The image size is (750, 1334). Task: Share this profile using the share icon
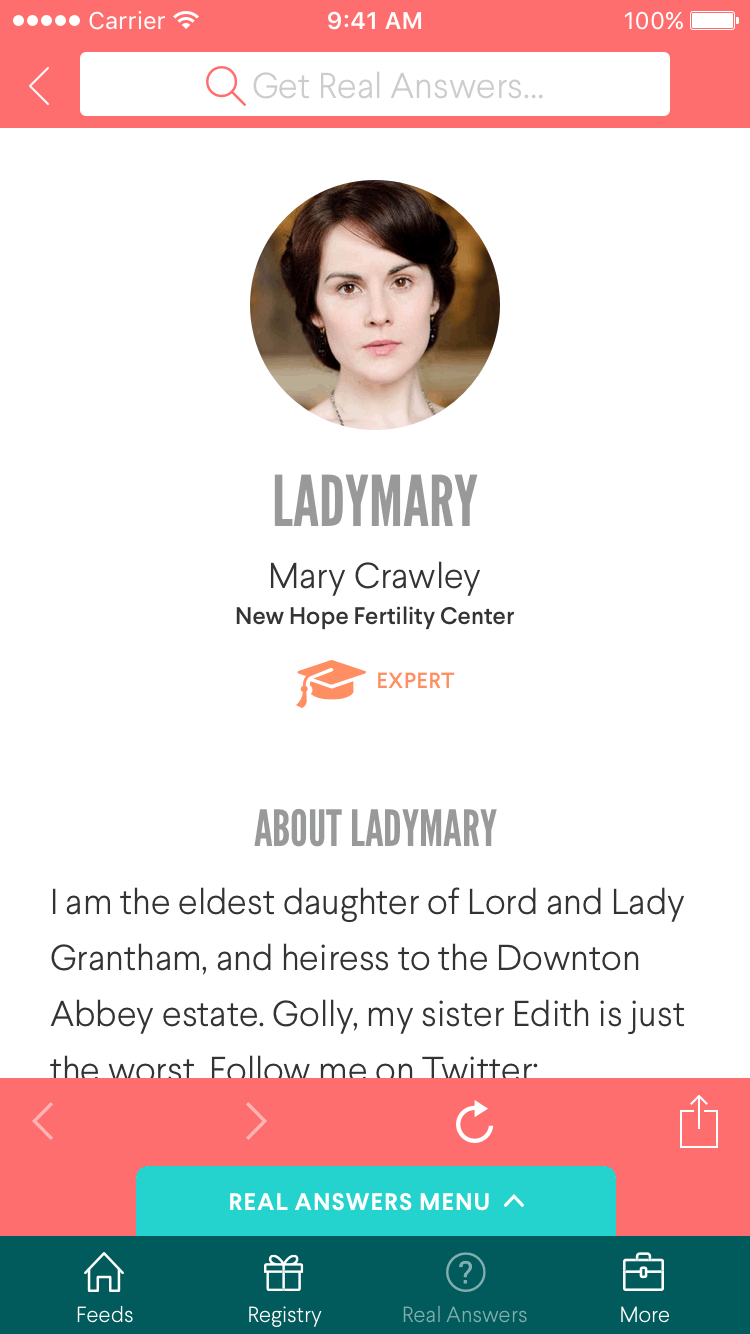click(699, 1122)
